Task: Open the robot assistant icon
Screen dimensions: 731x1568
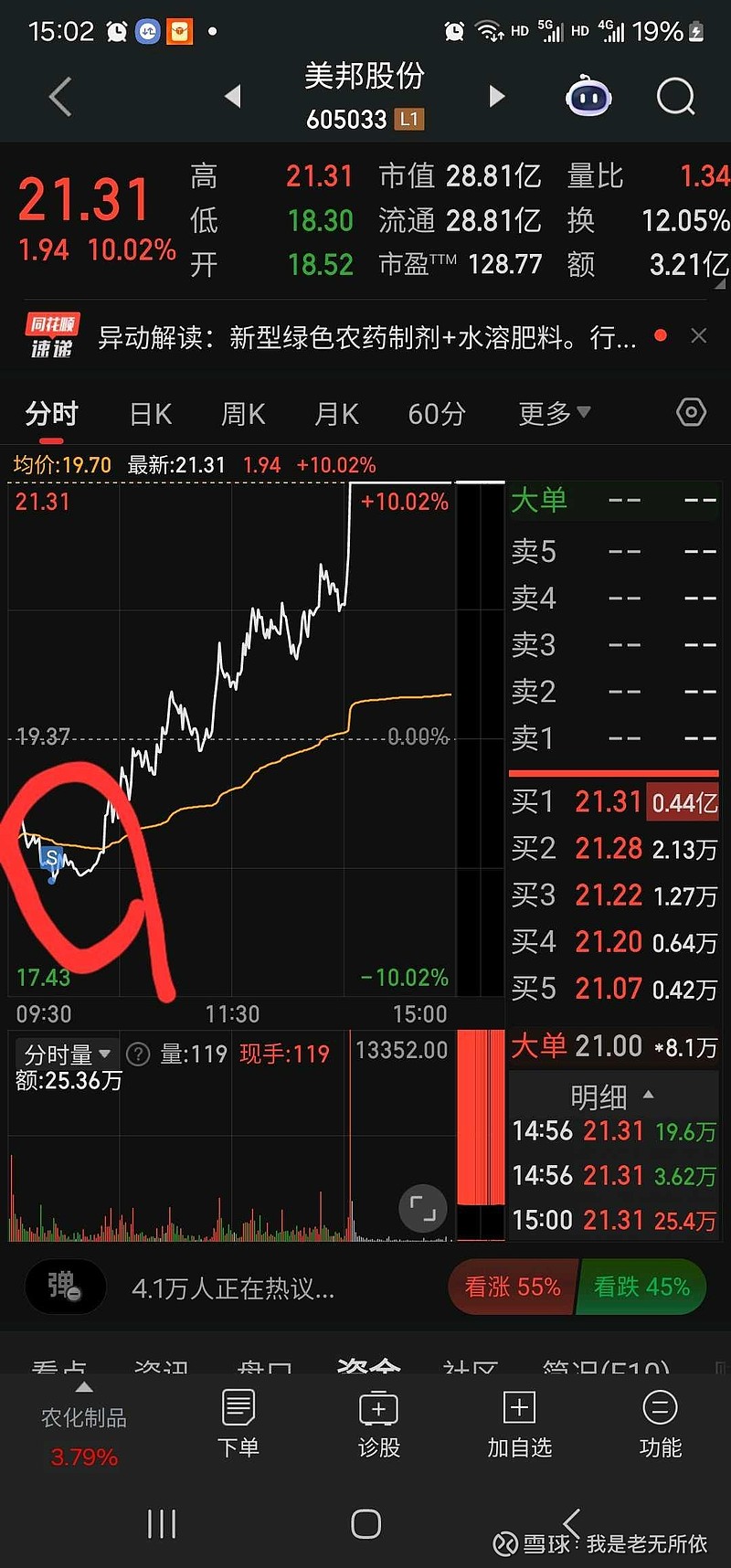Action: 588,97
